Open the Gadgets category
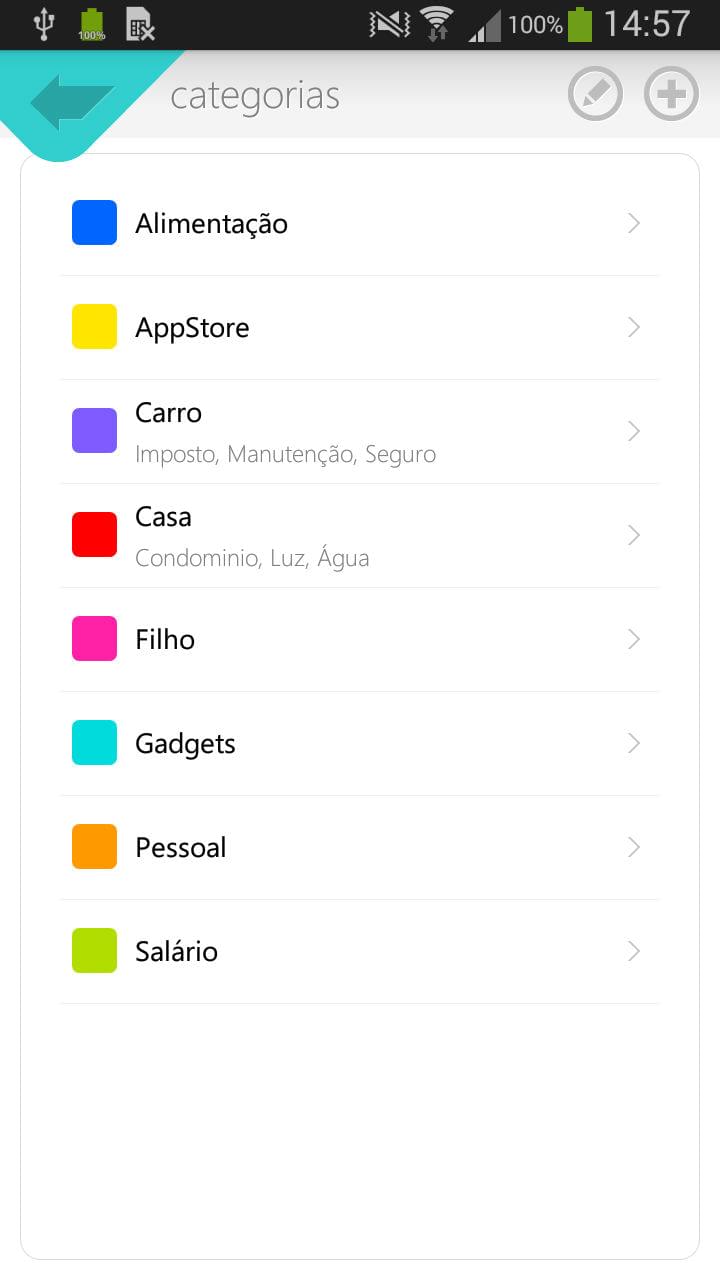 click(360, 744)
